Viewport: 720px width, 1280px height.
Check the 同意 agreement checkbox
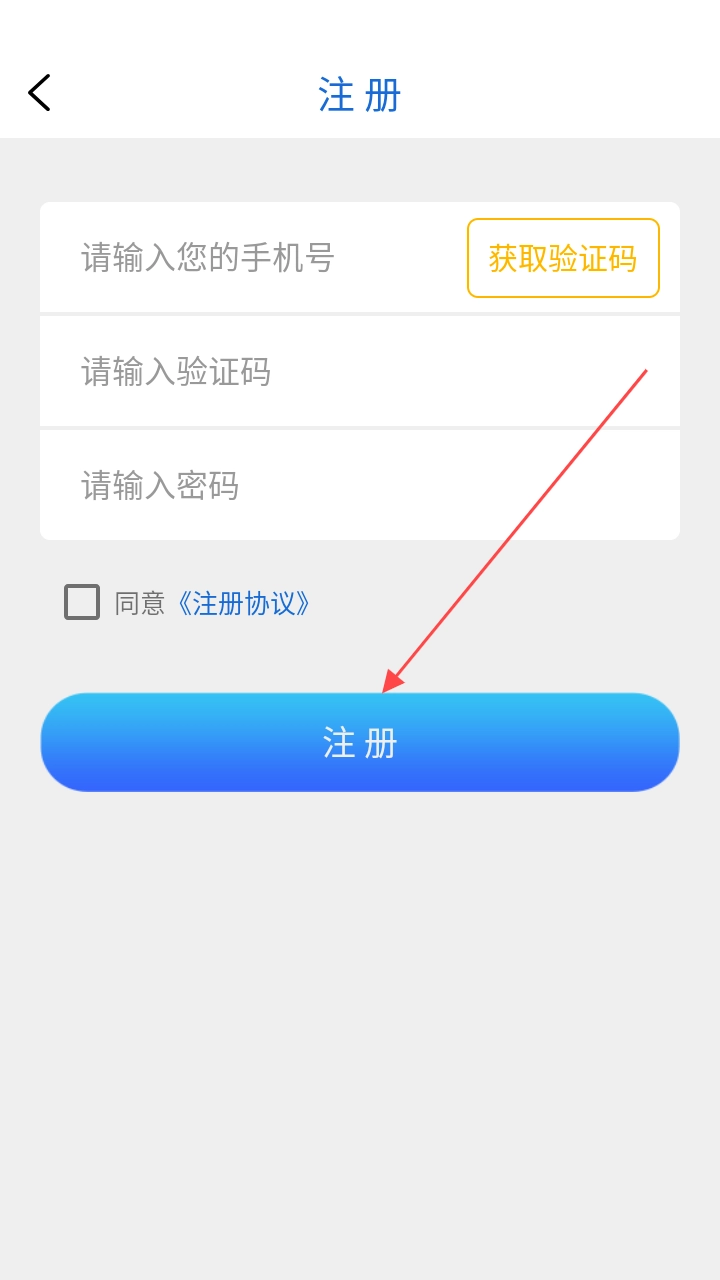(x=82, y=602)
